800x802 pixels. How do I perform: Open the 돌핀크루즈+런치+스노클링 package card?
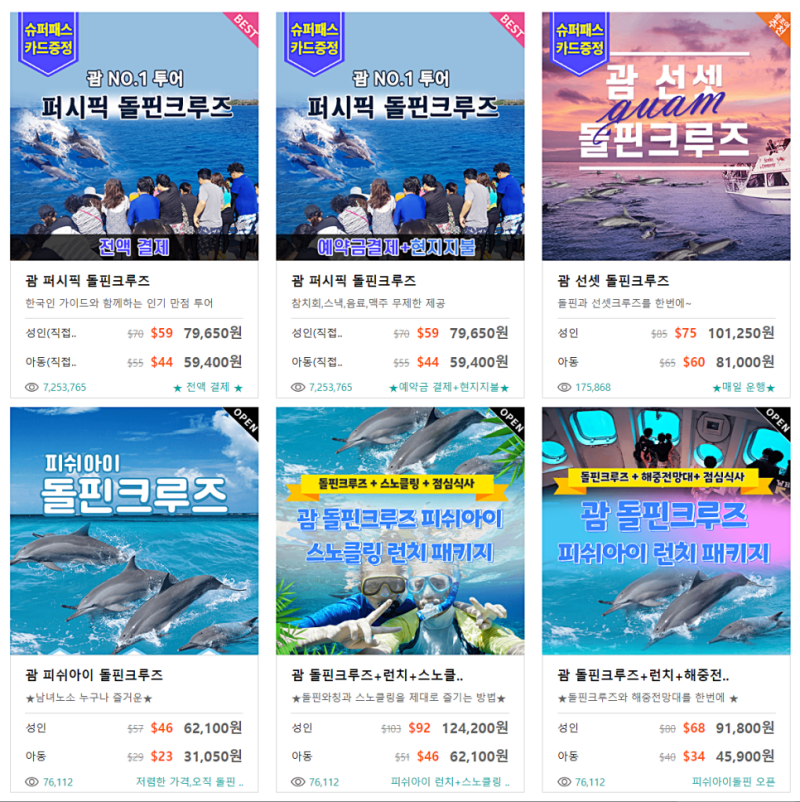pyautogui.click(x=400, y=530)
